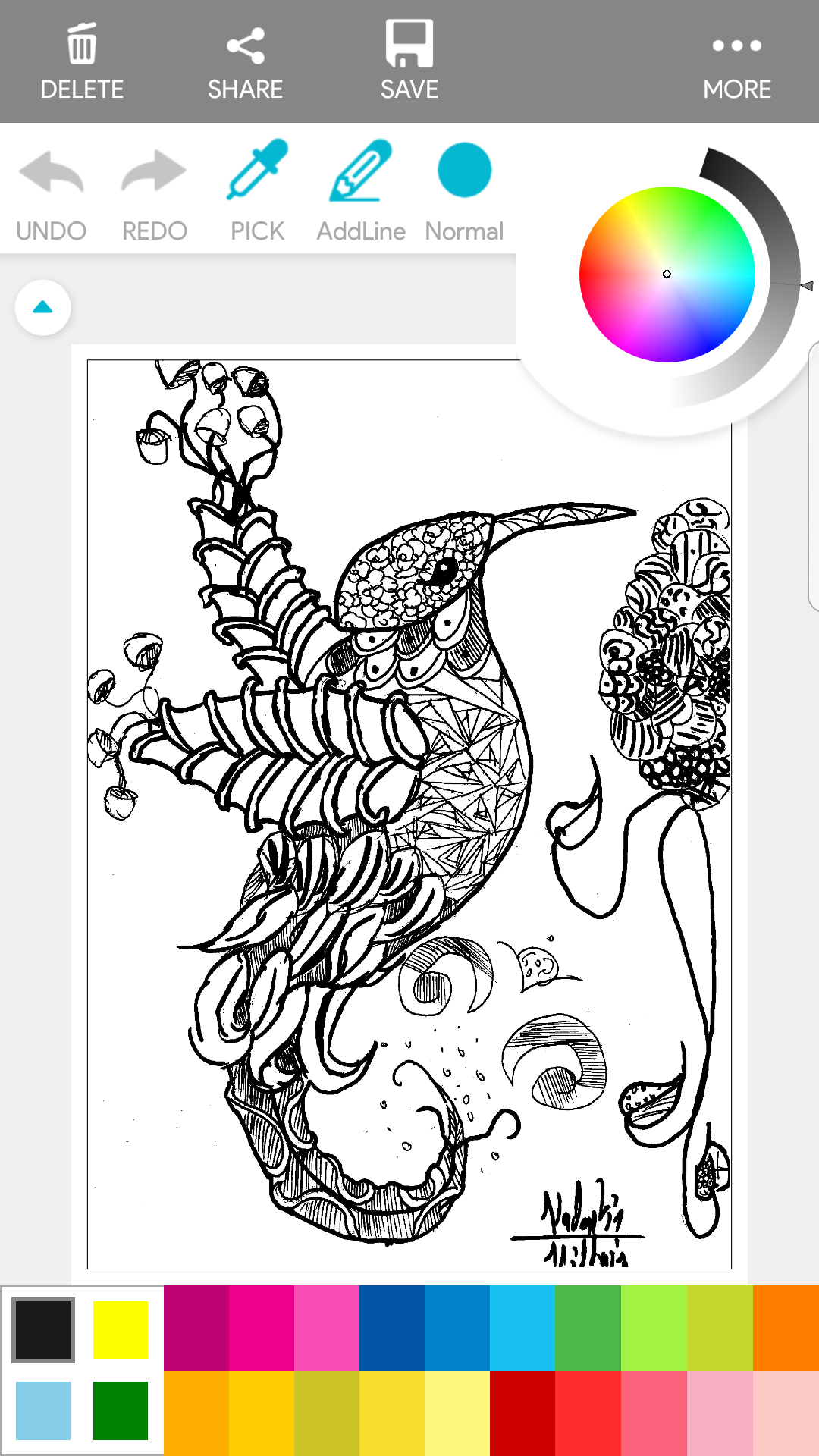Collapse the toolbar with the up arrow

43,307
